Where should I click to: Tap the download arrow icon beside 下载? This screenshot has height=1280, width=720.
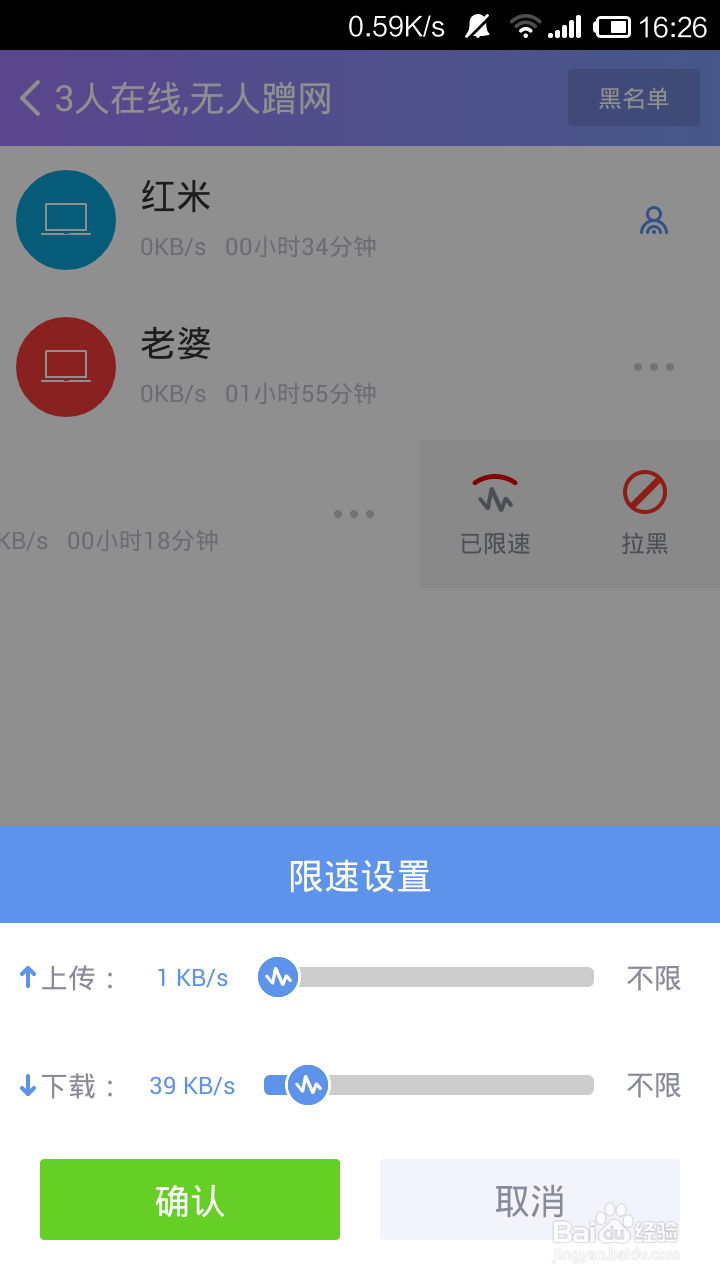(x=28, y=1085)
